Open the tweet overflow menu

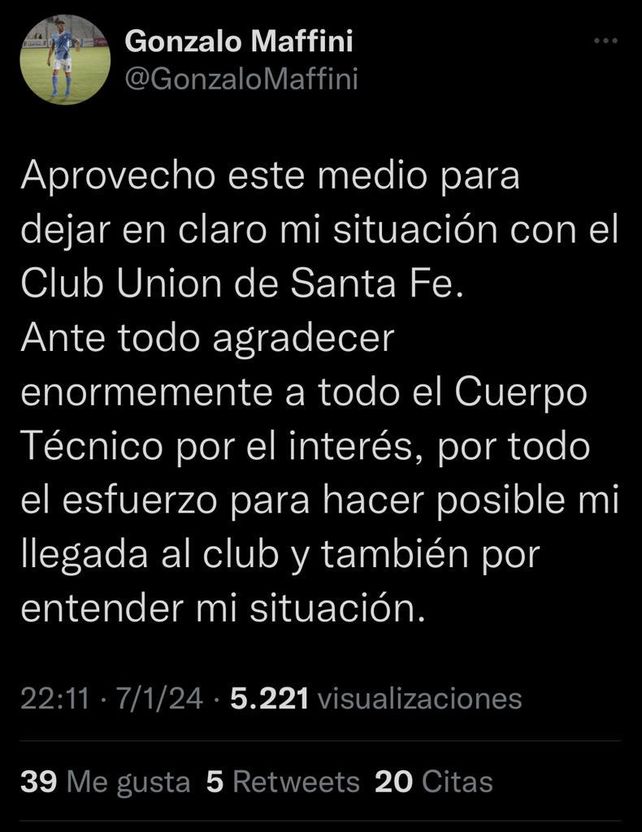605,40
